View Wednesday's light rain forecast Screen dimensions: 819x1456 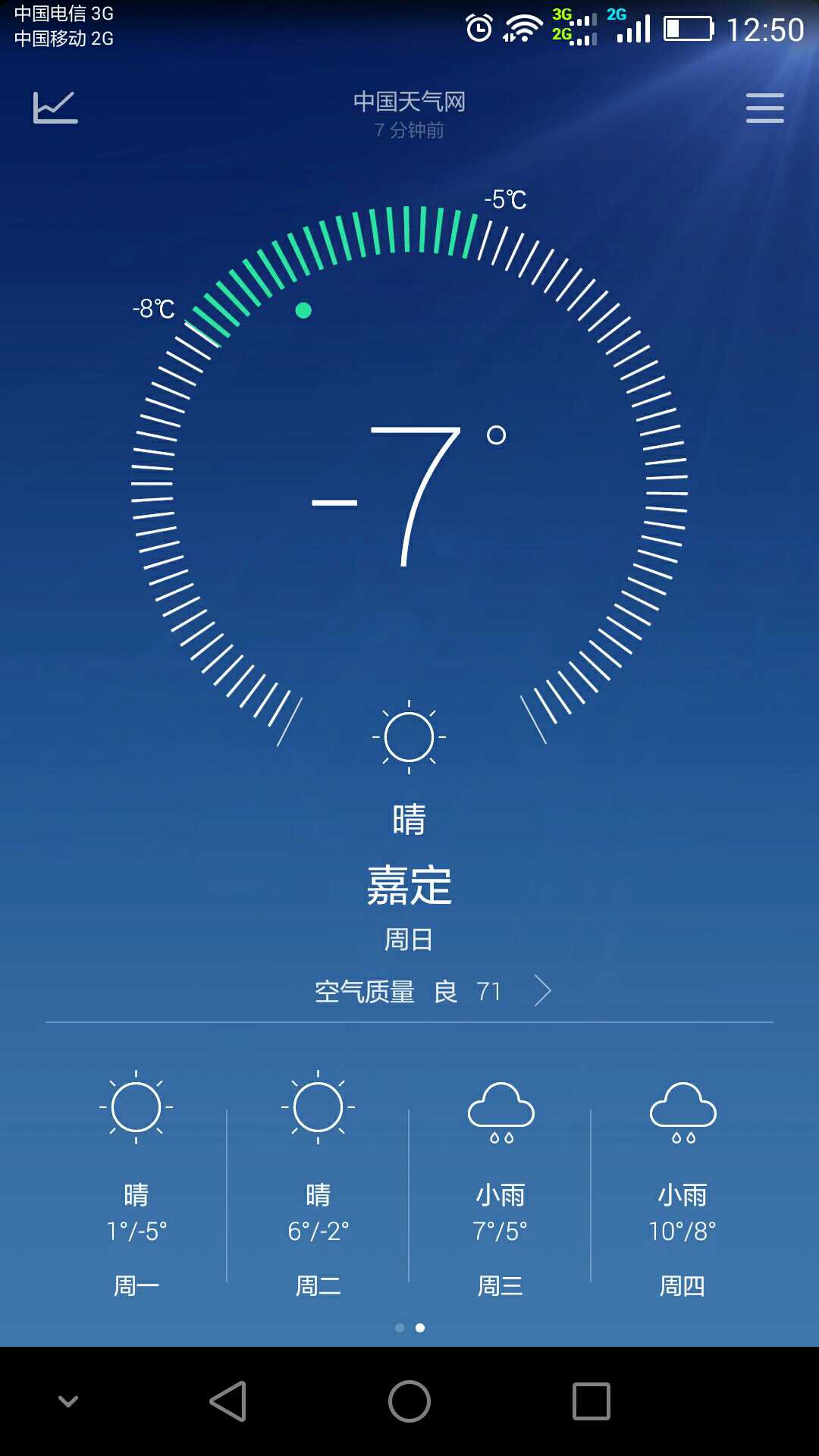pos(500,1183)
